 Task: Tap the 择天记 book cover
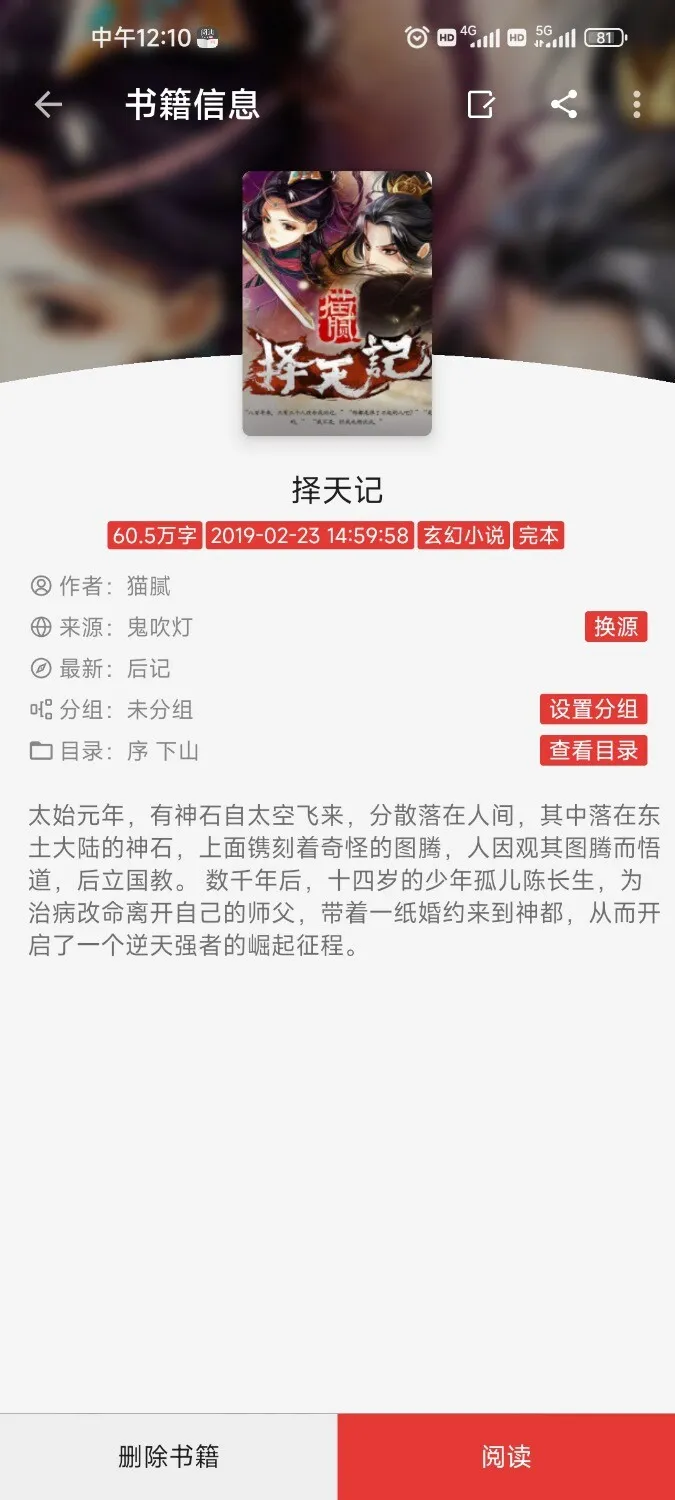pos(337,303)
